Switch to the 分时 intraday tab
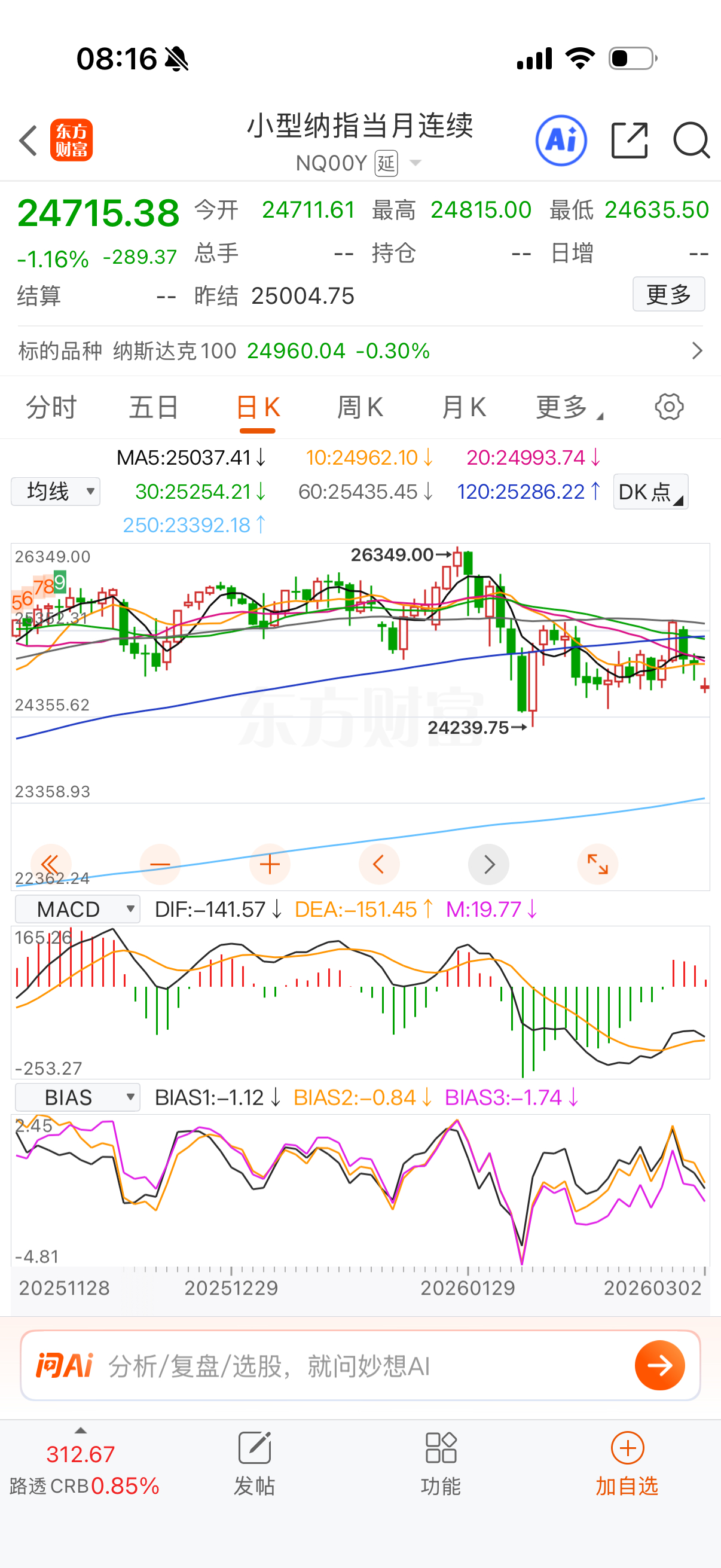The width and height of the screenshot is (721, 1568). [x=51, y=407]
